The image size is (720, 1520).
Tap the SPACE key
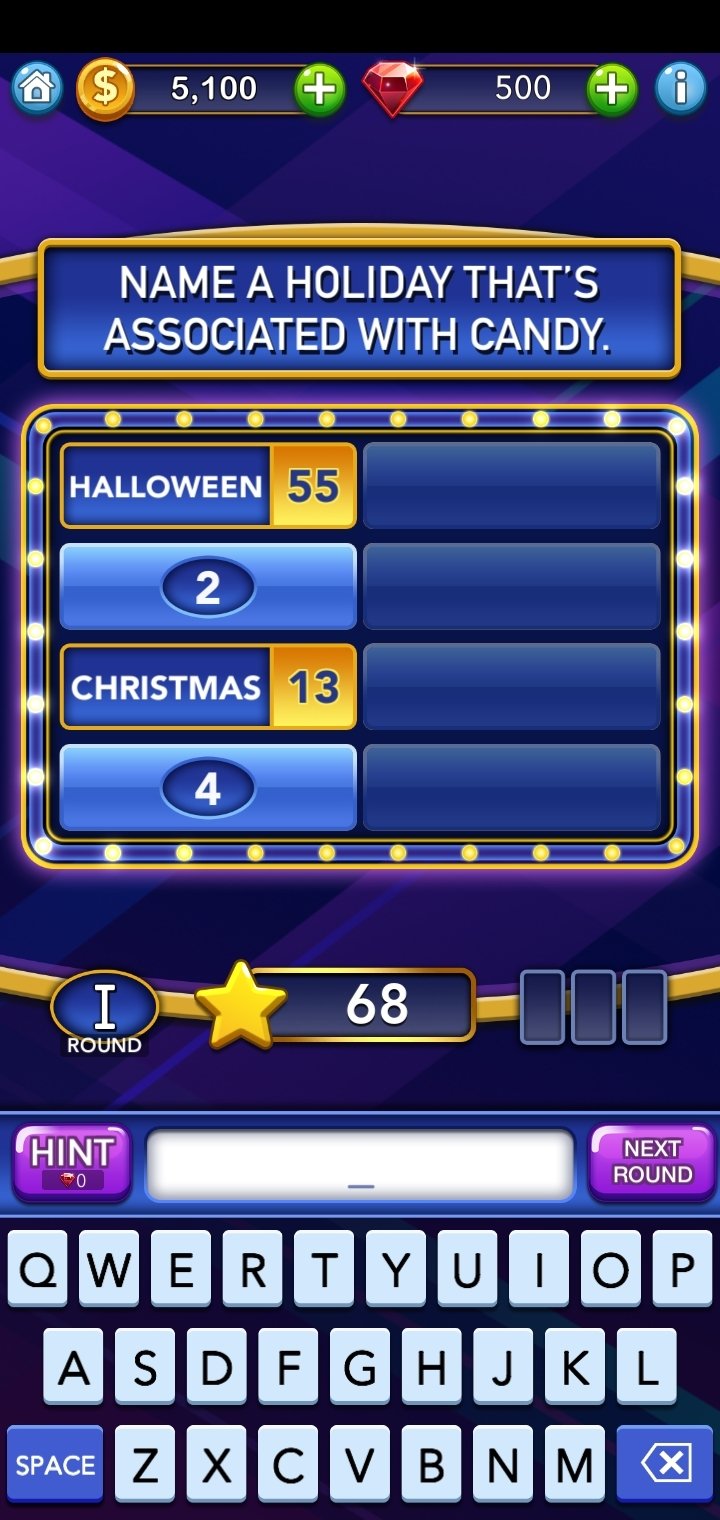[x=55, y=1465]
